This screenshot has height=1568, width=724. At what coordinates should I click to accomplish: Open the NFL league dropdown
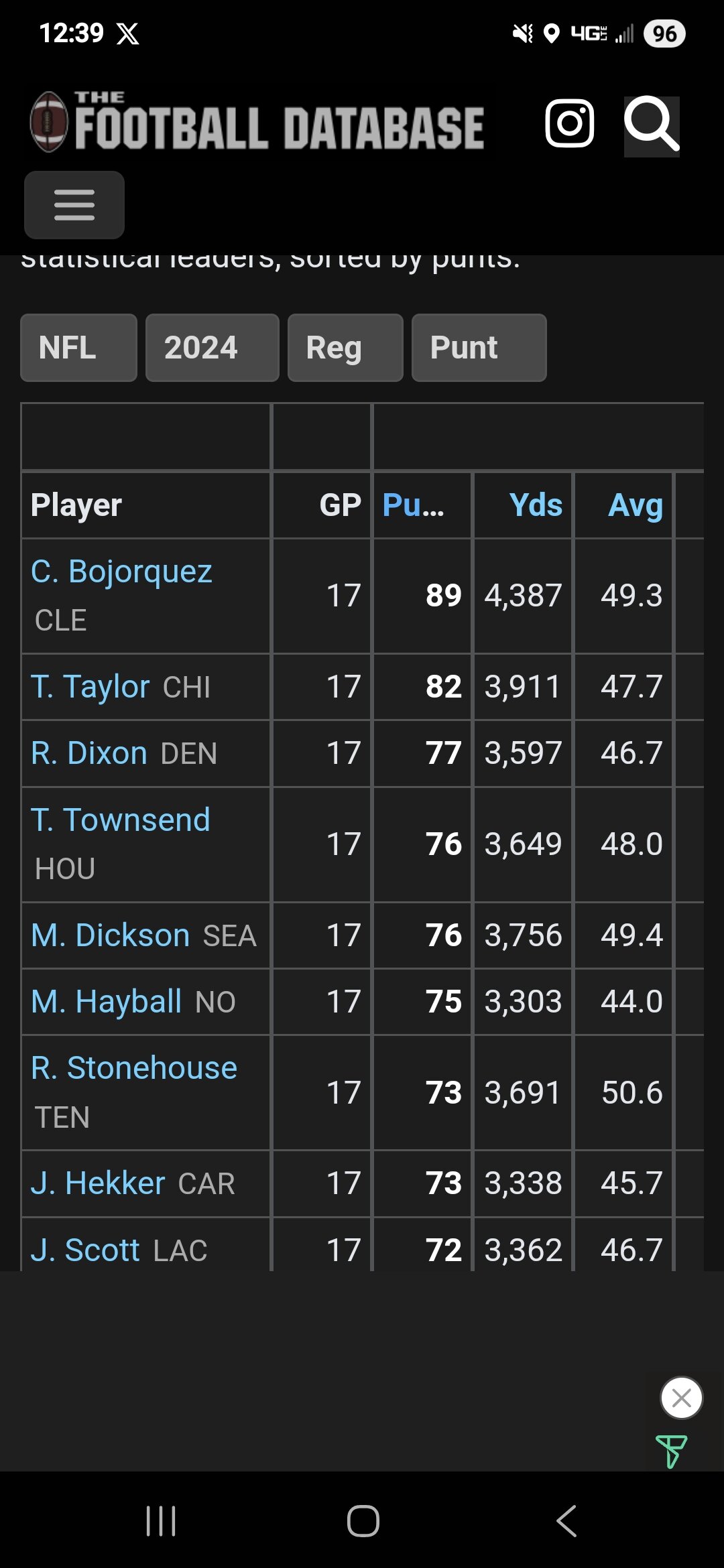pos(79,348)
